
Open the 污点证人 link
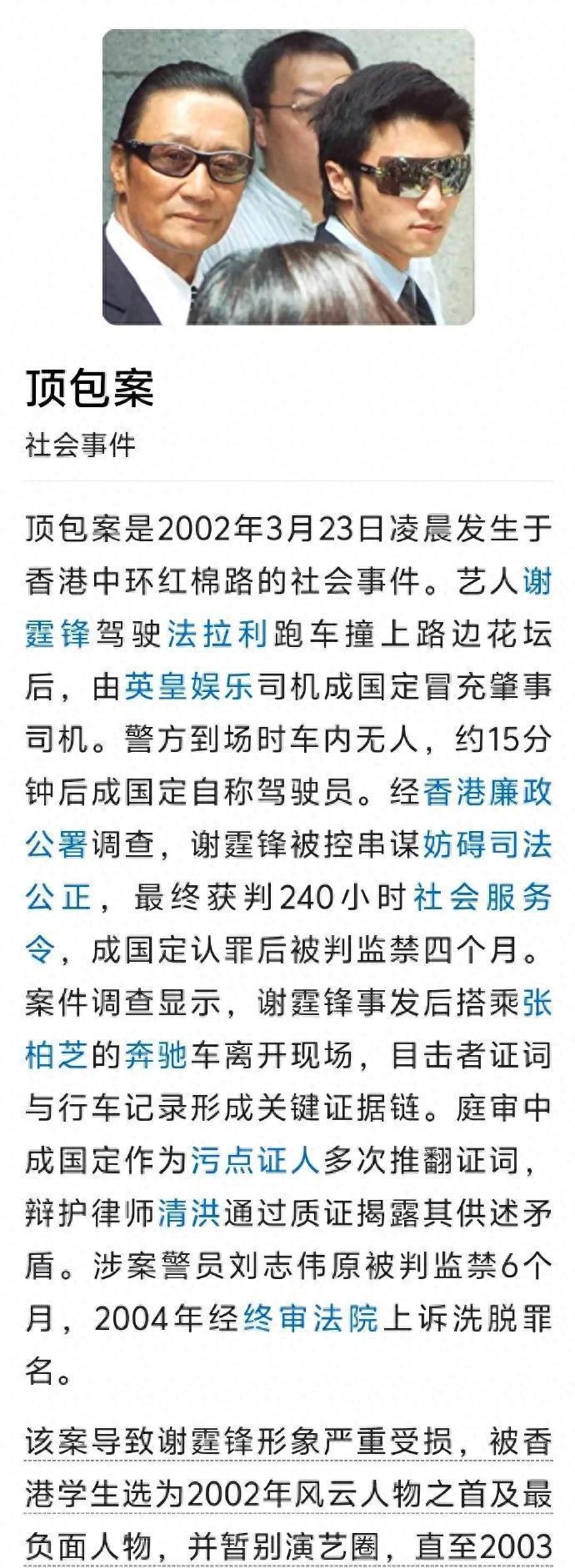tap(255, 1159)
